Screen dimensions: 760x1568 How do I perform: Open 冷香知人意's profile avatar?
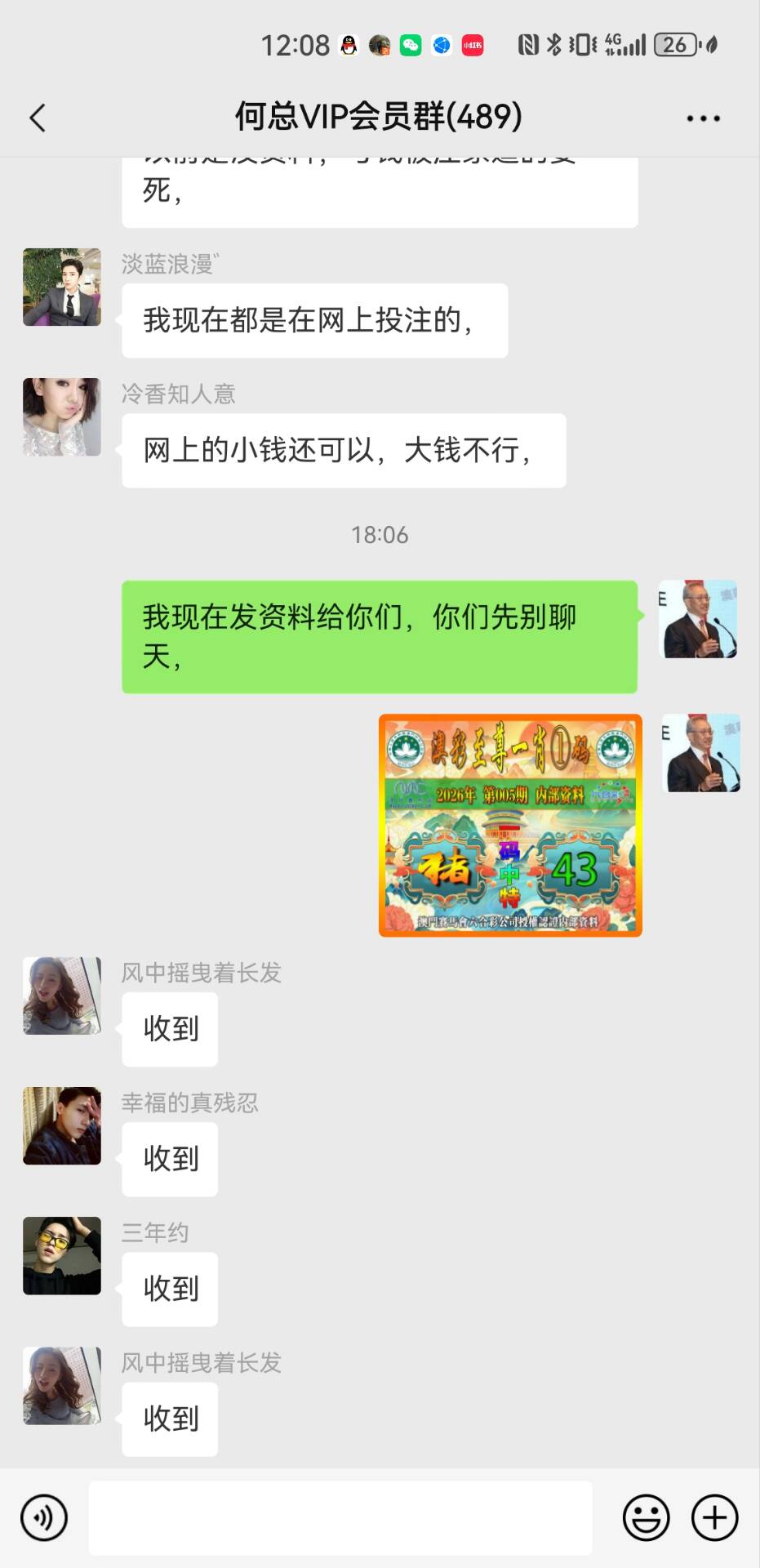(62, 417)
